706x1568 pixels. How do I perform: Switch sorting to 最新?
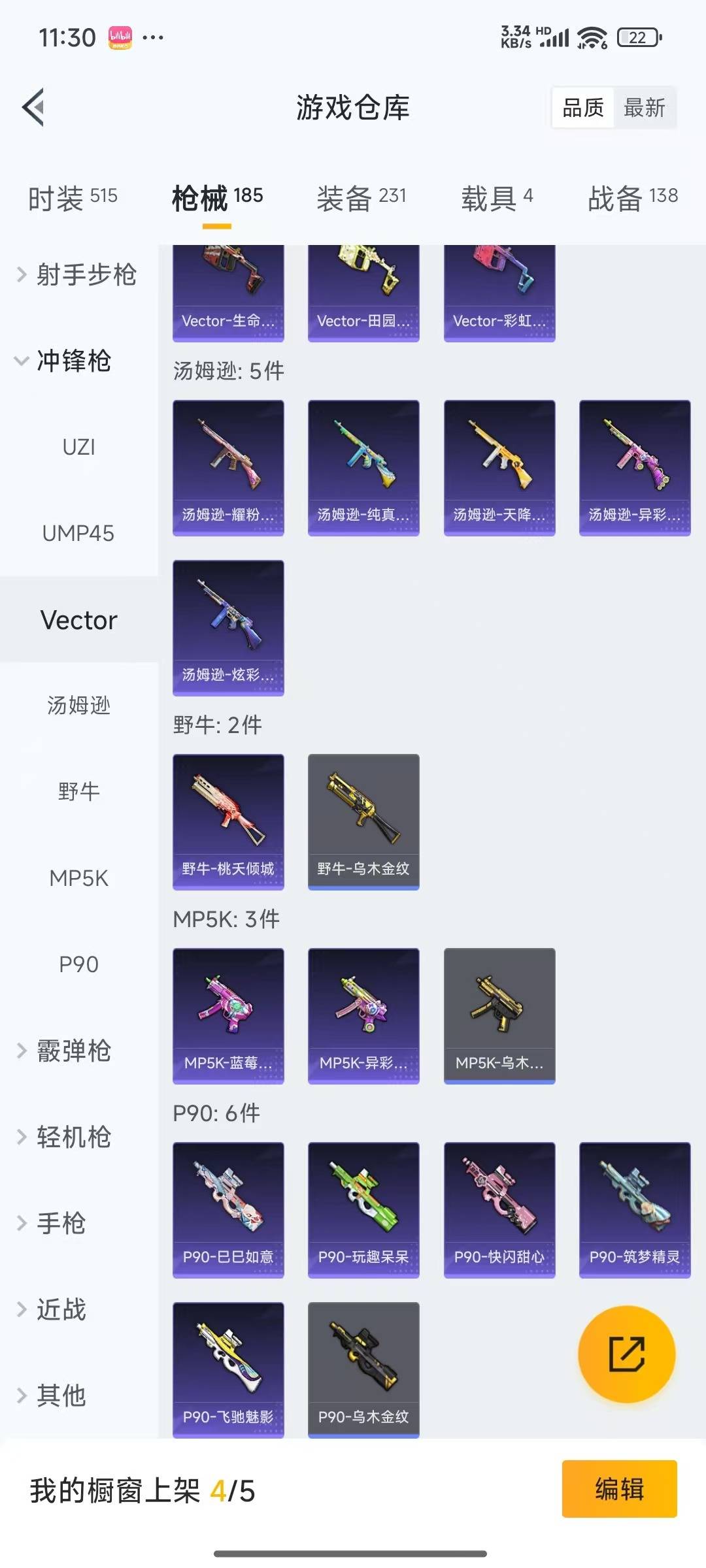tap(644, 108)
